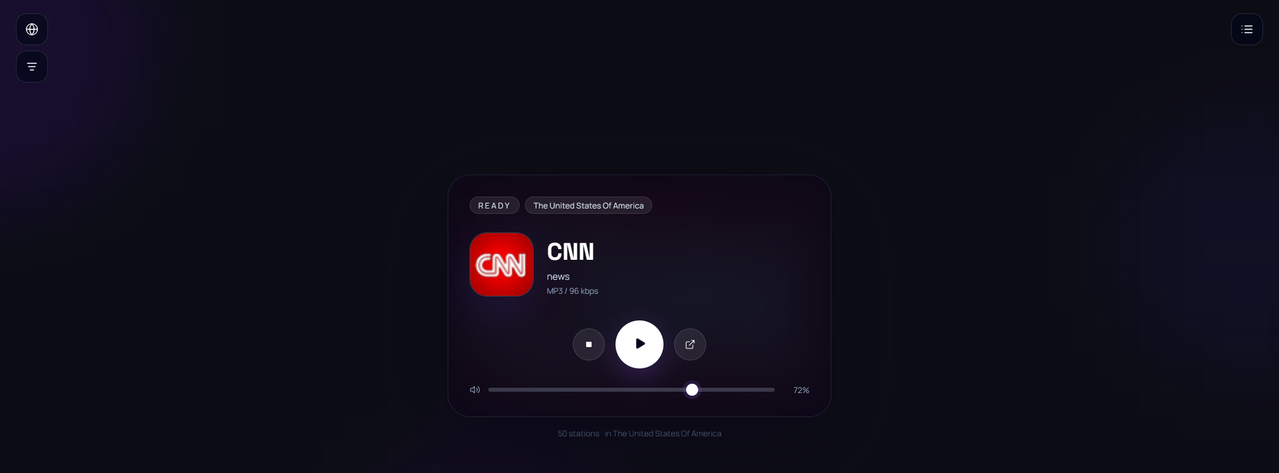The height and width of the screenshot is (473, 1279).
Task: Play the CNN station
Action: pyautogui.click(x=639, y=344)
